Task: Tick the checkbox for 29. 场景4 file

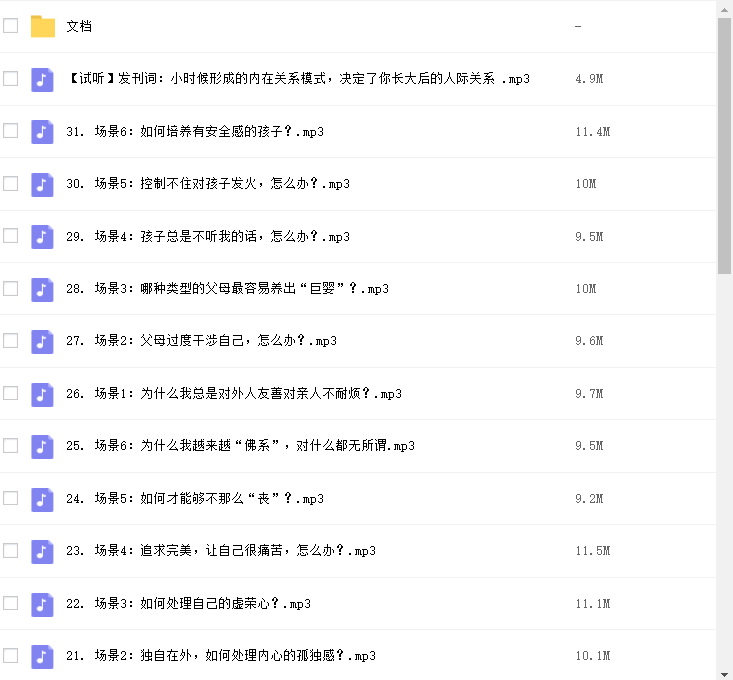Action: (11, 236)
